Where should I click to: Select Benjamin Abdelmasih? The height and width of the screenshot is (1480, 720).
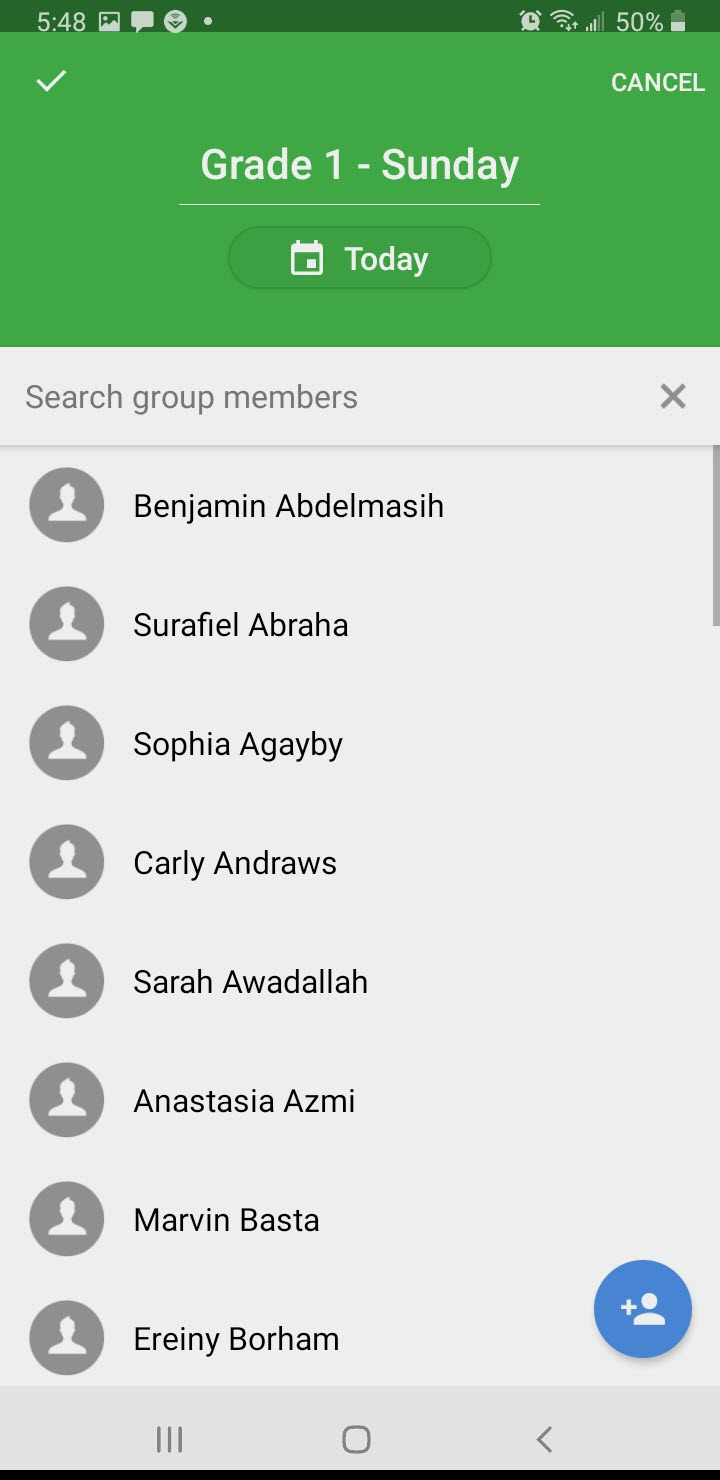pos(360,506)
